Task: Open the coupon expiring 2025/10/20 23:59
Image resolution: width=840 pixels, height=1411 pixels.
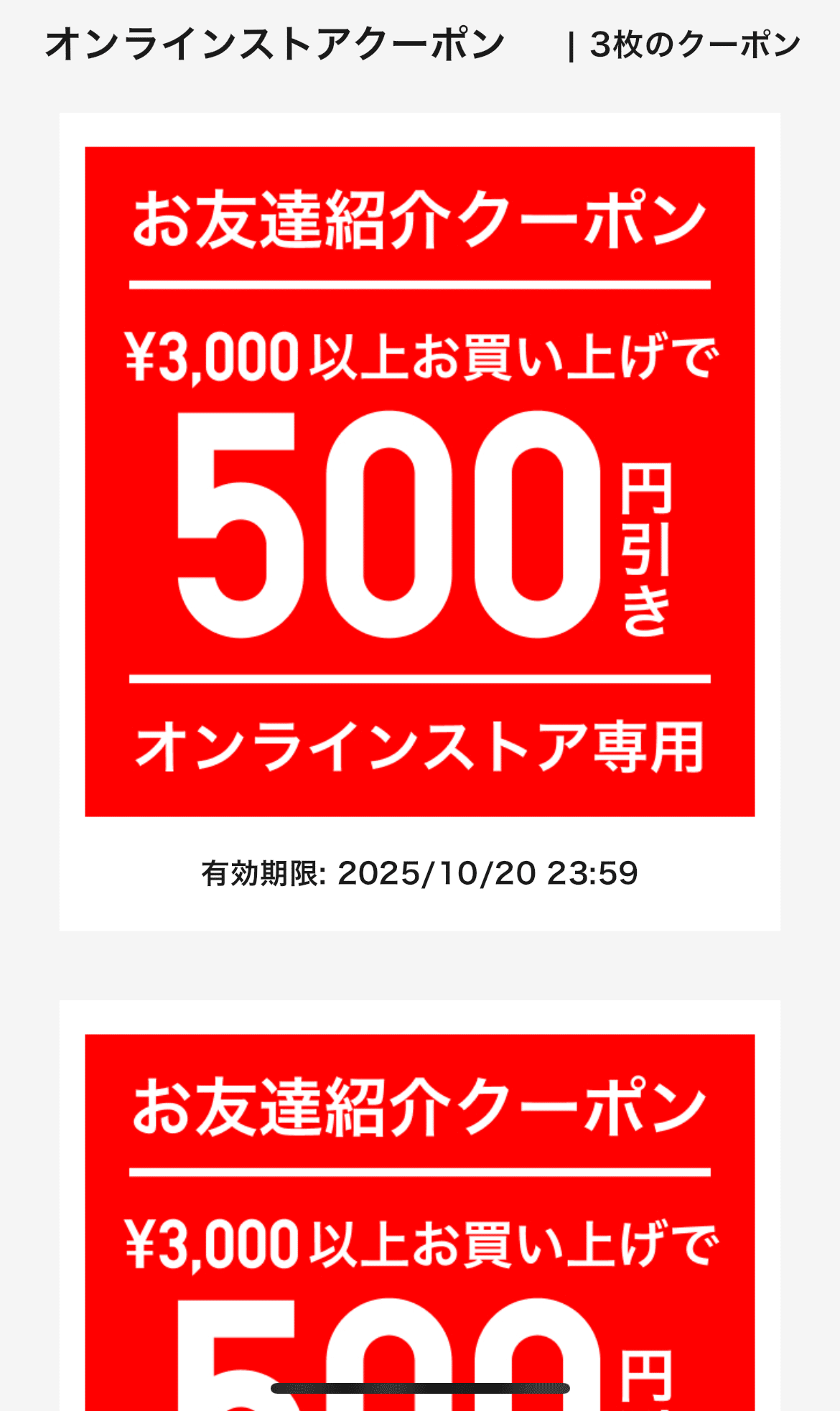Action: [x=419, y=481]
